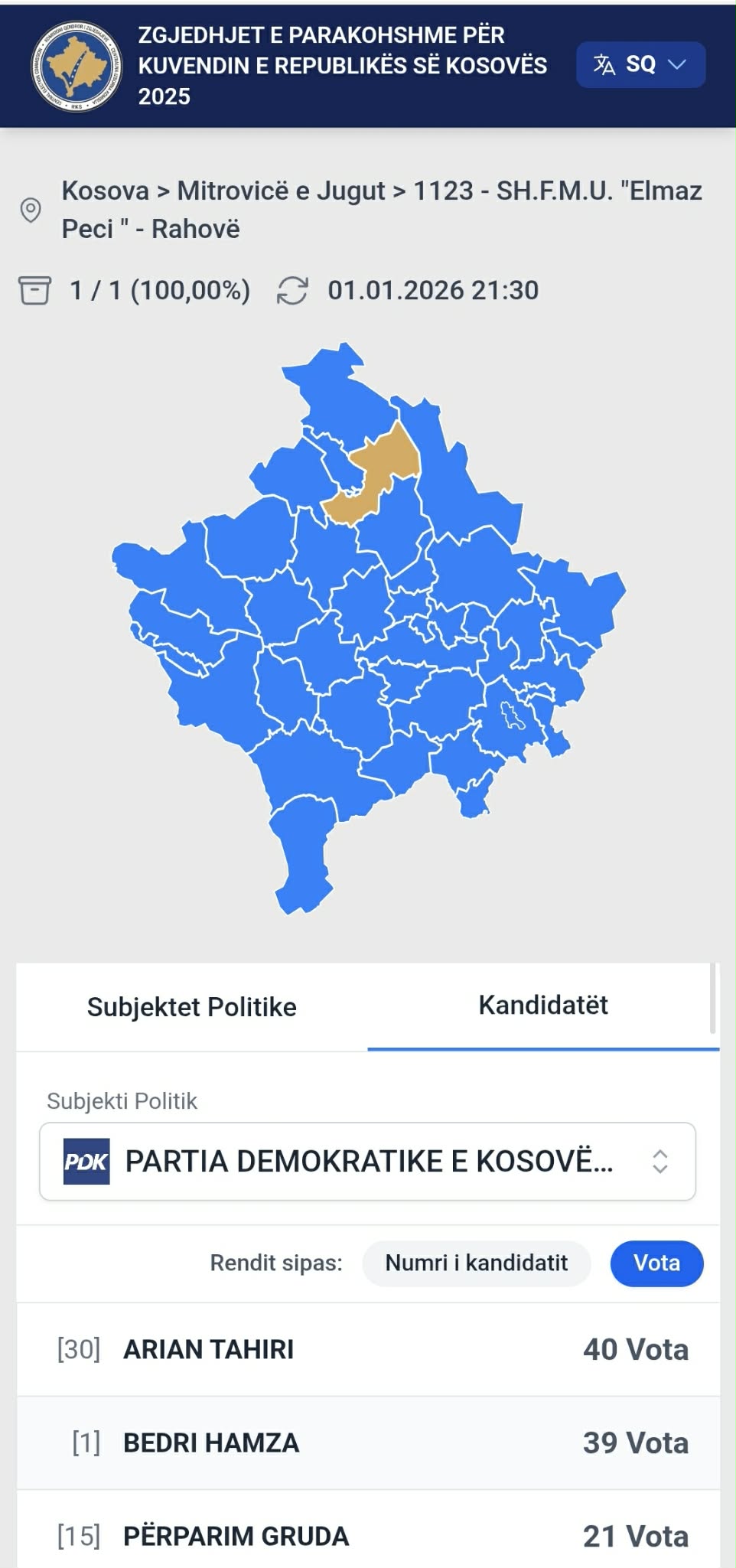Switch to the Subjektet Politike tab
The image size is (736, 1568).
click(x=191, y=1007)
